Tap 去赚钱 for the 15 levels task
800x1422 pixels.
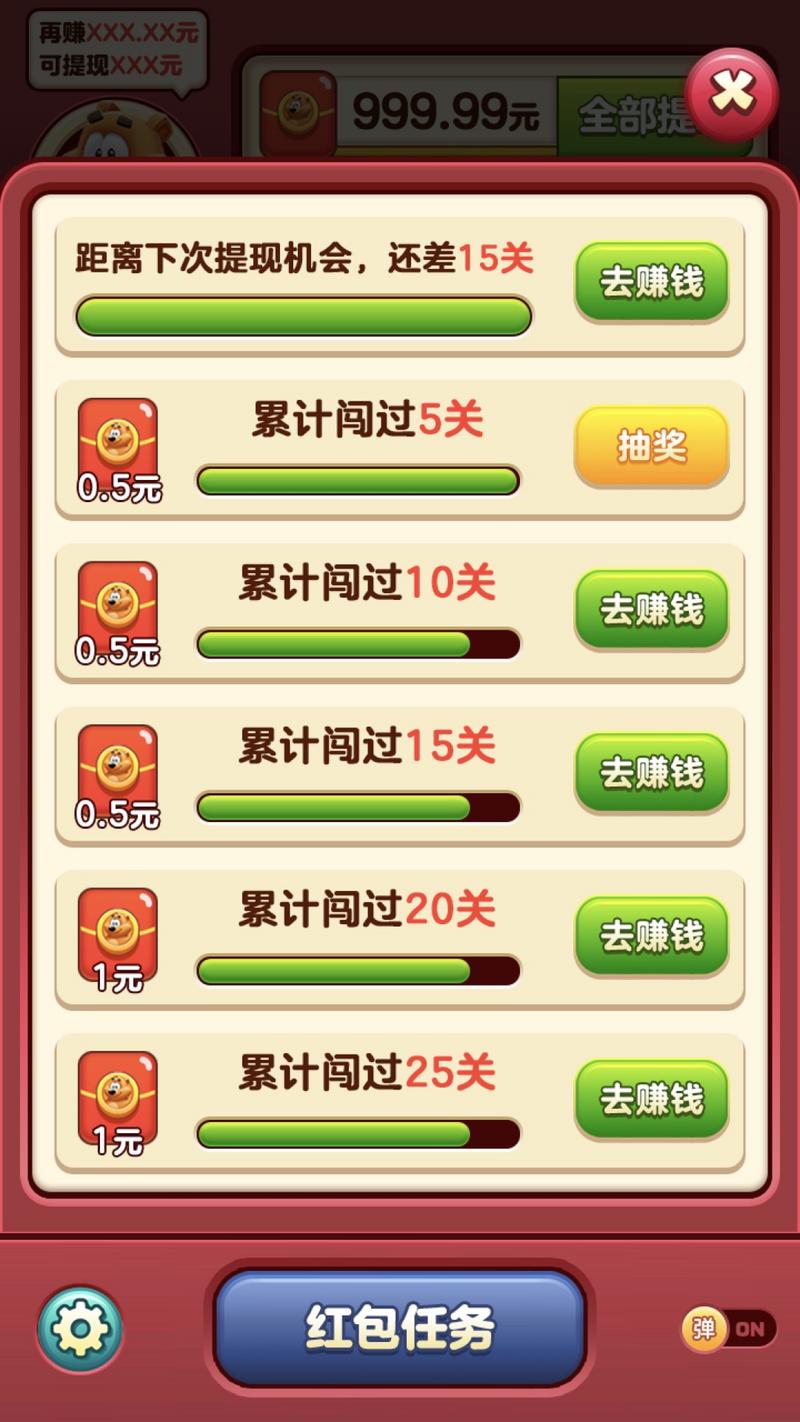[651, 772]
